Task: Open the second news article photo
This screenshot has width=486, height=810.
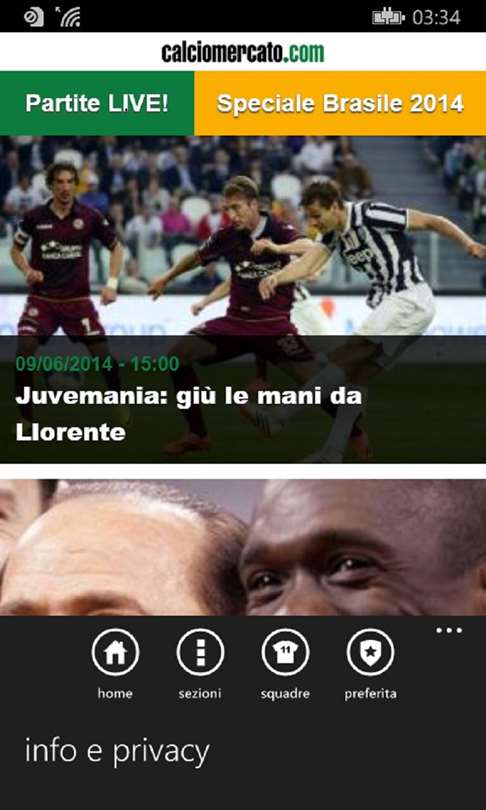Action: point(243,548)
